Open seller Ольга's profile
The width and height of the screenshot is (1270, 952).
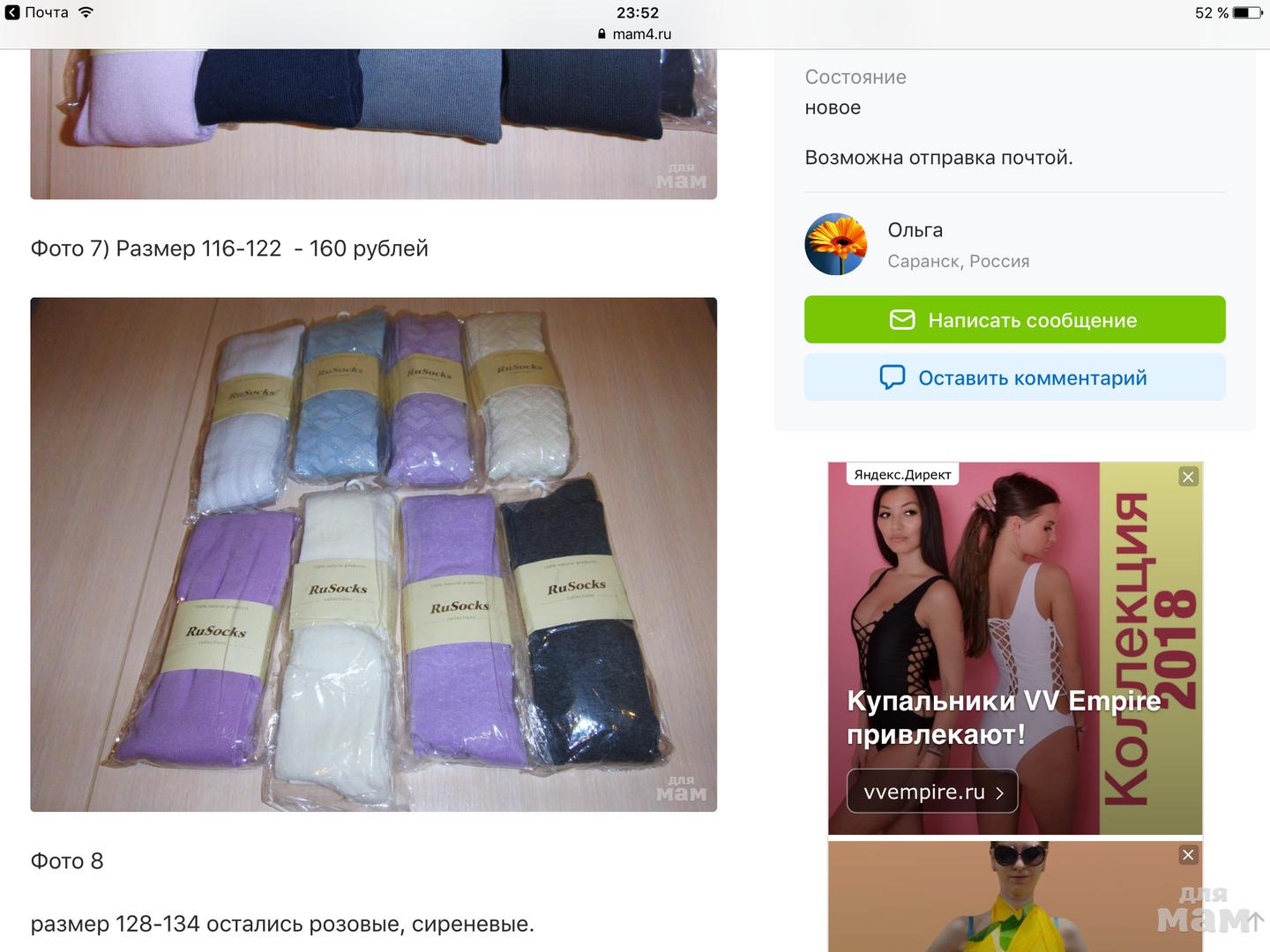915,231
